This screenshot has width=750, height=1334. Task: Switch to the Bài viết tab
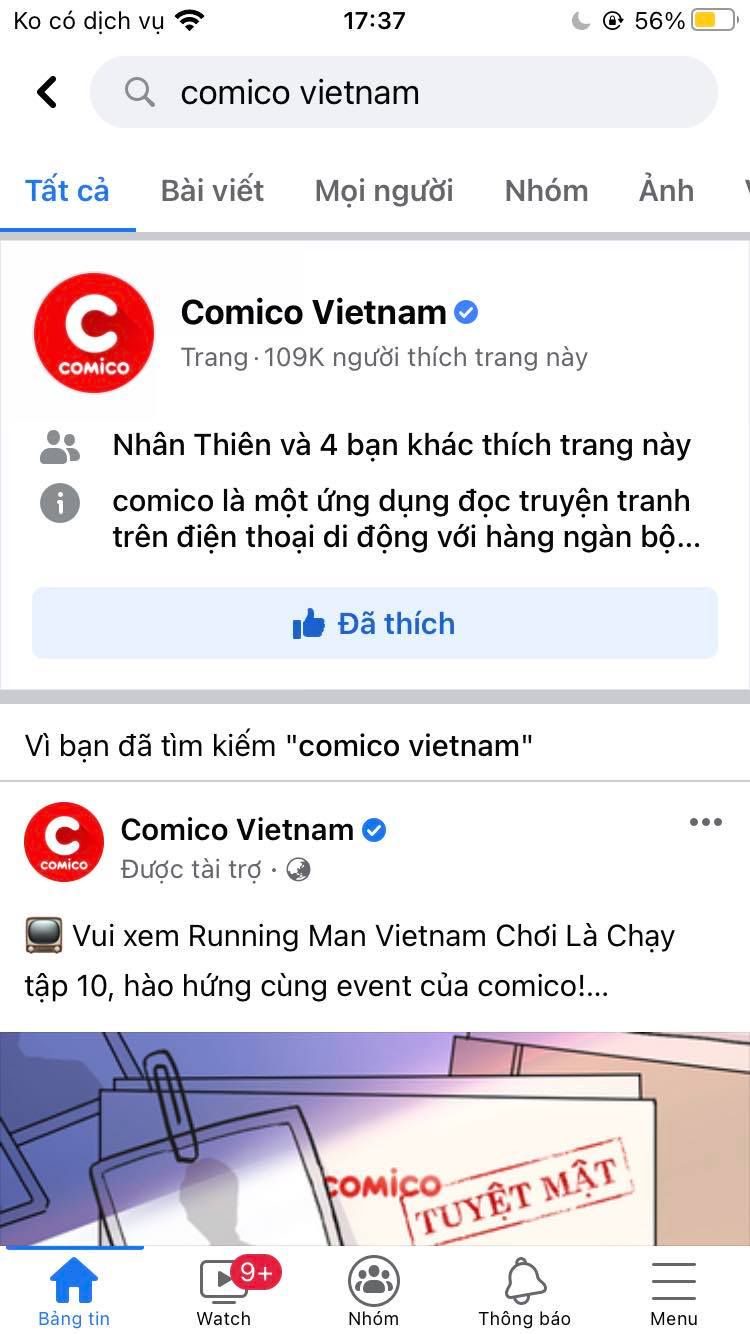[212, 191]
